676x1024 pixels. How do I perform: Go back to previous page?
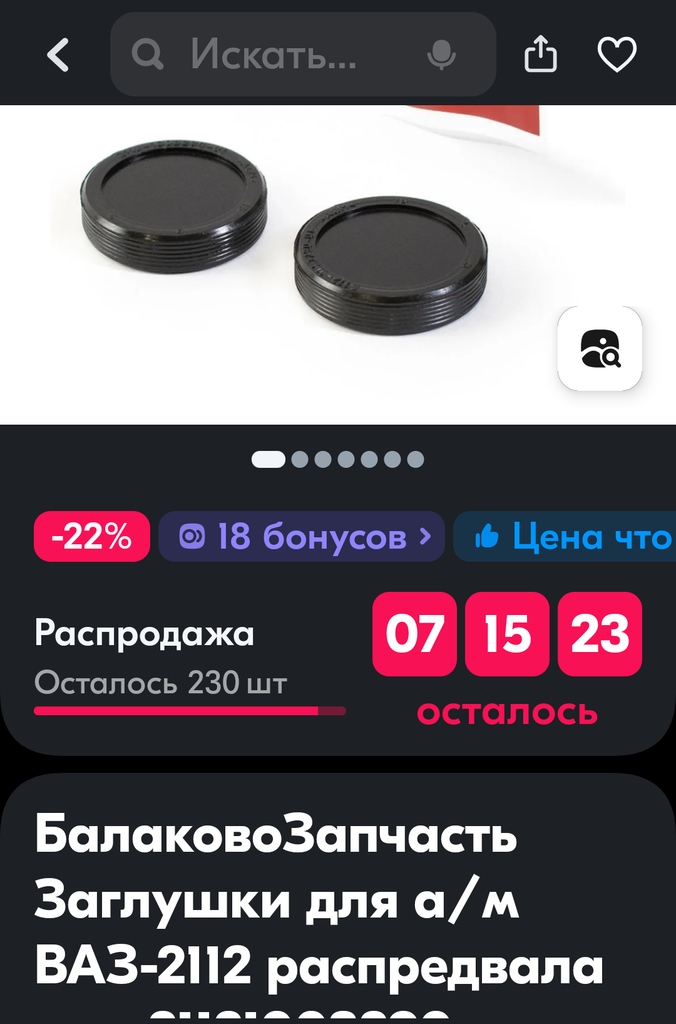tap(58, 55)
